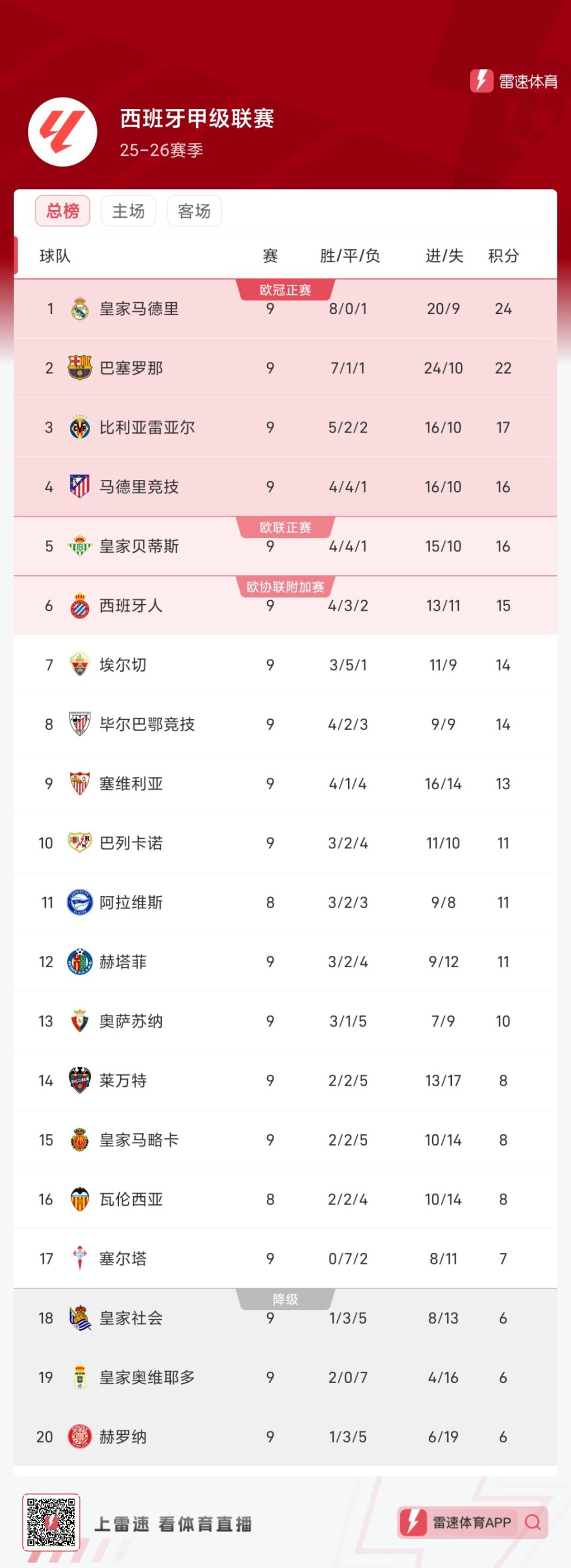Screen dimensions: 571x1568
Task: Click the 欧冠正赛 qualification label
Action: [285, 290]
